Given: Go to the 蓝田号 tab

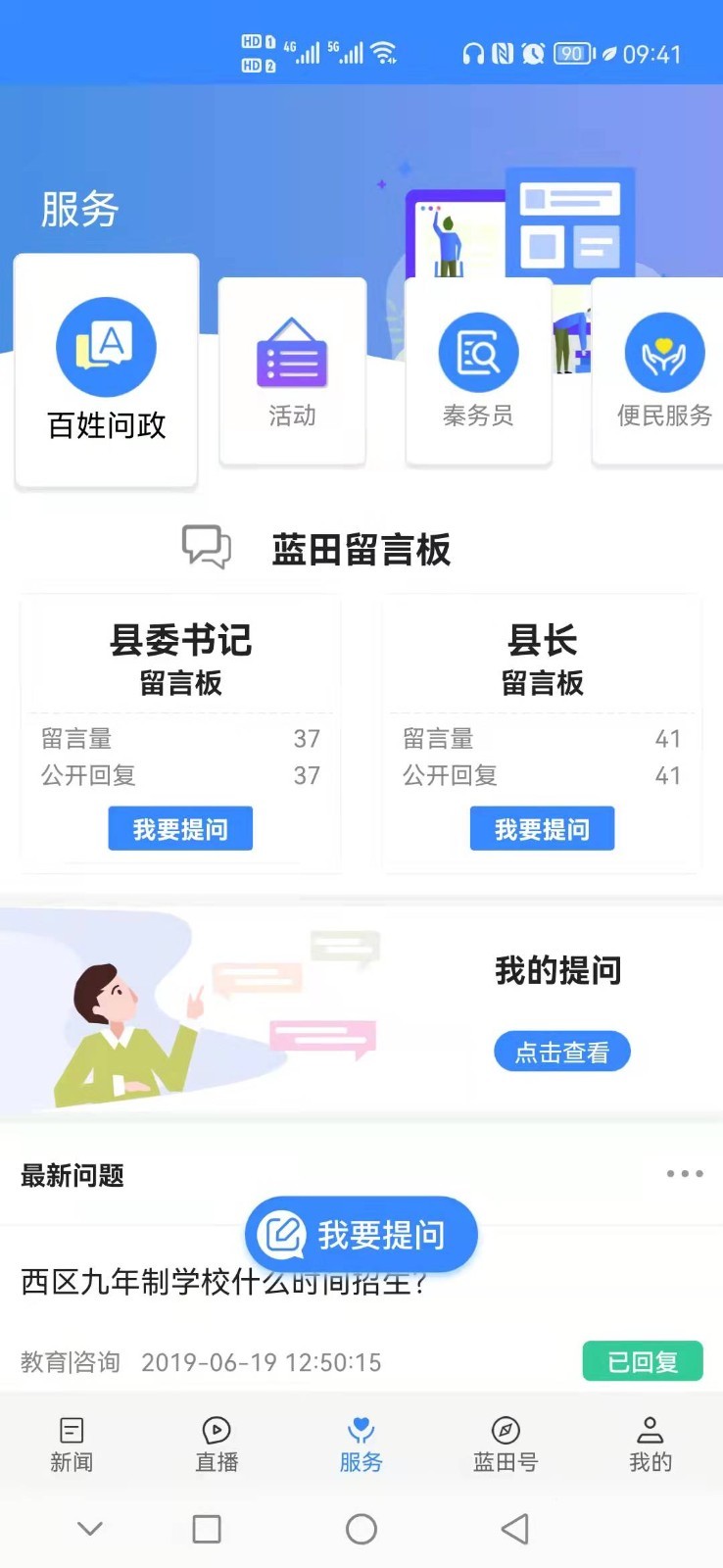Looking at the screenshot, I should 506,1445.
